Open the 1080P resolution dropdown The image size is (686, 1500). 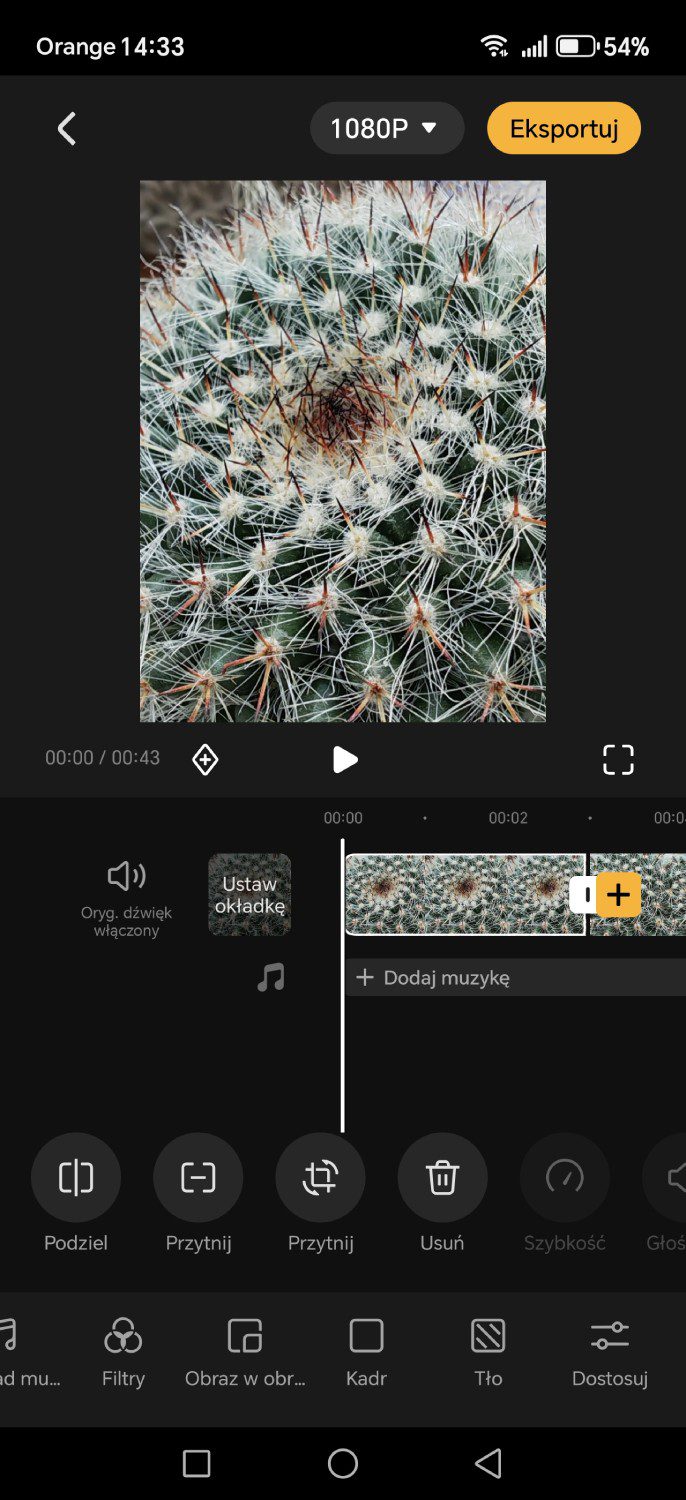pos(387,128)
